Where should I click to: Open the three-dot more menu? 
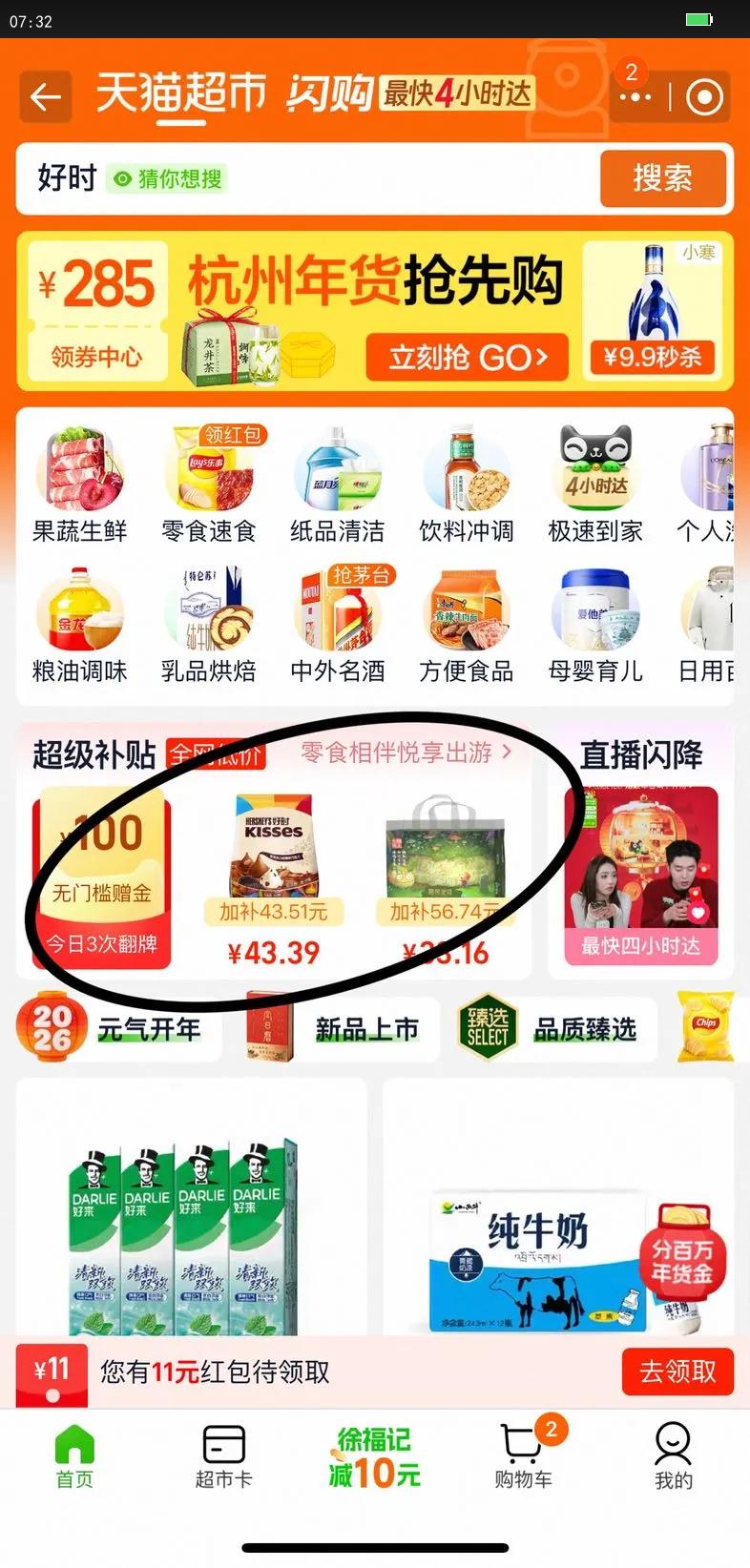coord(635,97)
